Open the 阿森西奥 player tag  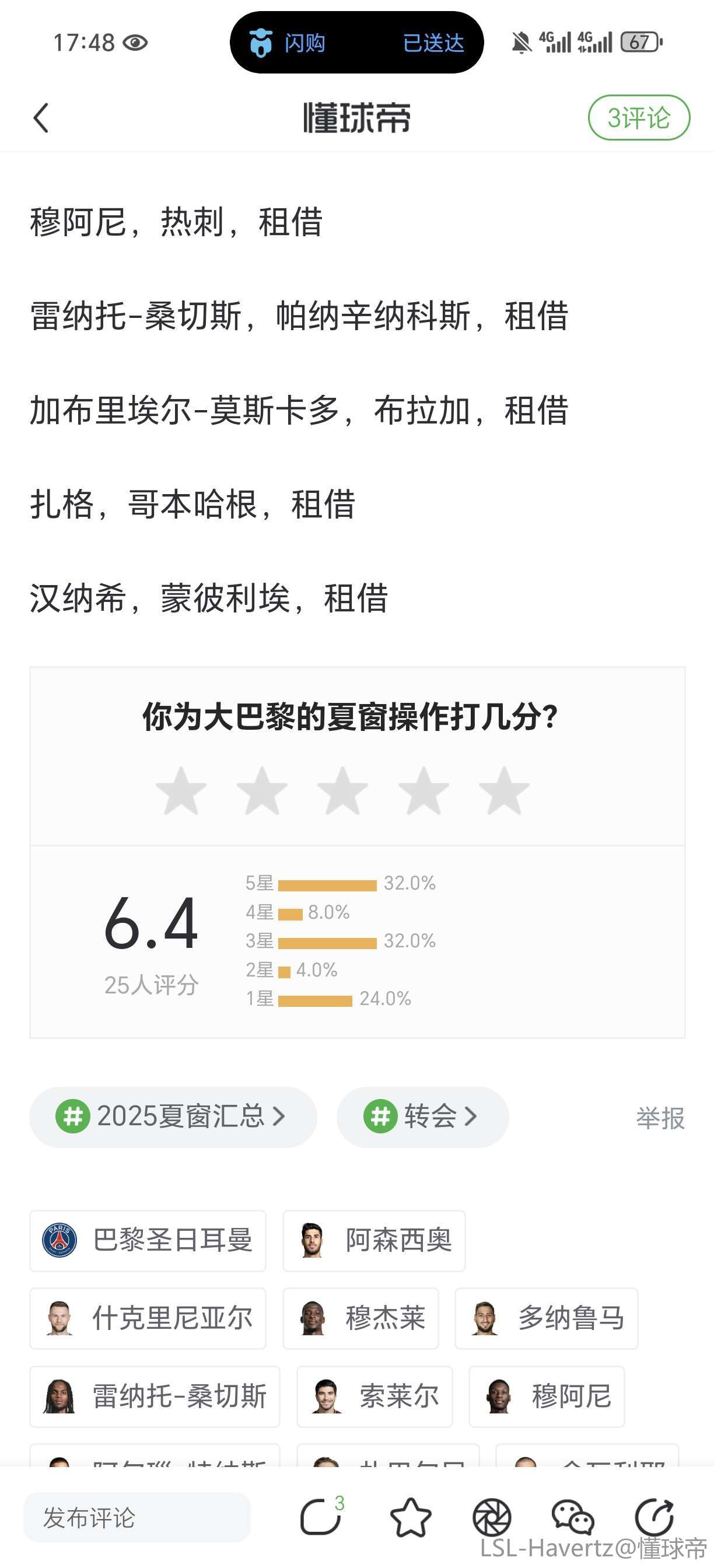[374, 1241]
